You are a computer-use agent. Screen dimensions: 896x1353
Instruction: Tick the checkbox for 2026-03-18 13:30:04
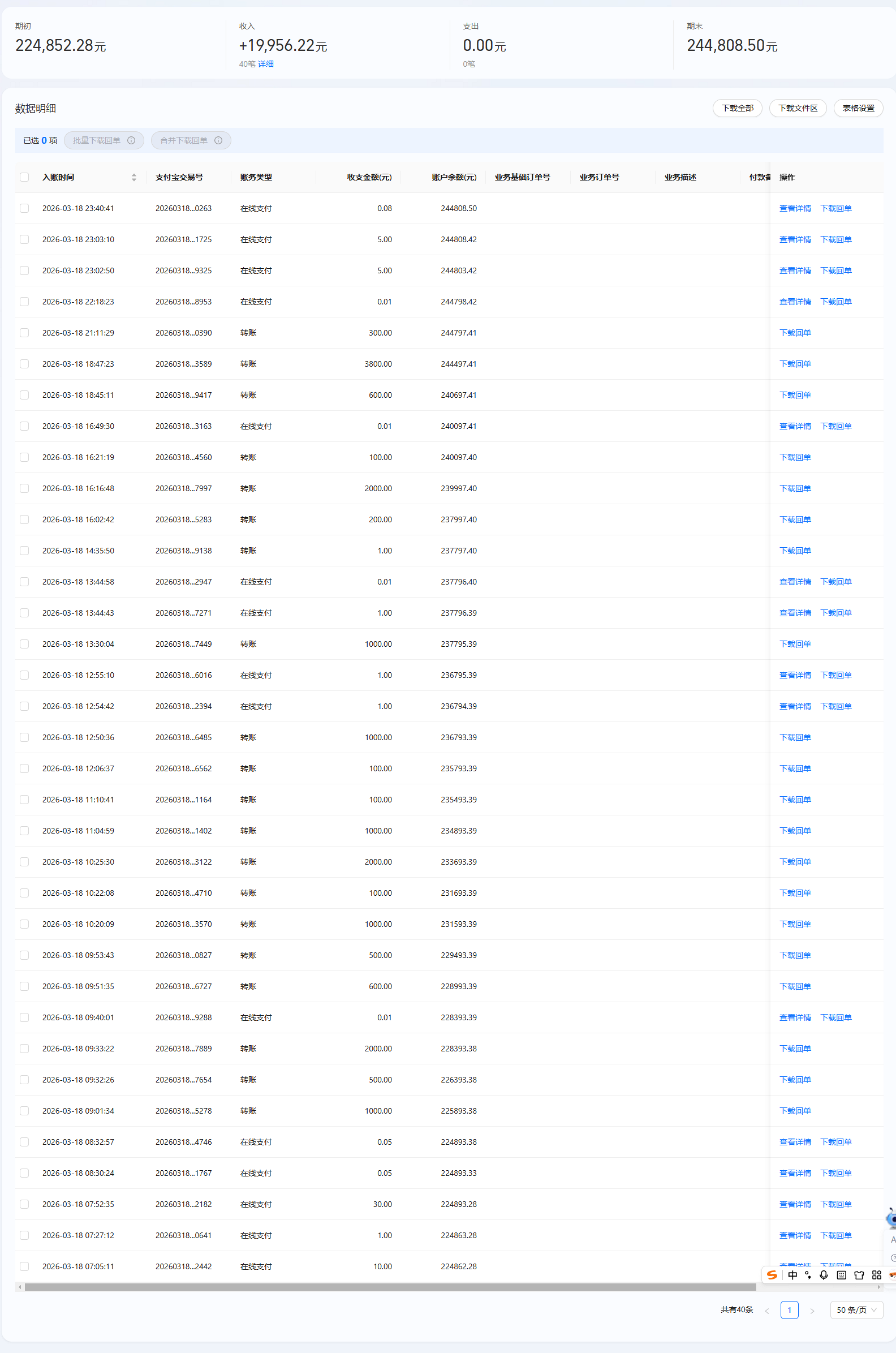click(24, 644)
